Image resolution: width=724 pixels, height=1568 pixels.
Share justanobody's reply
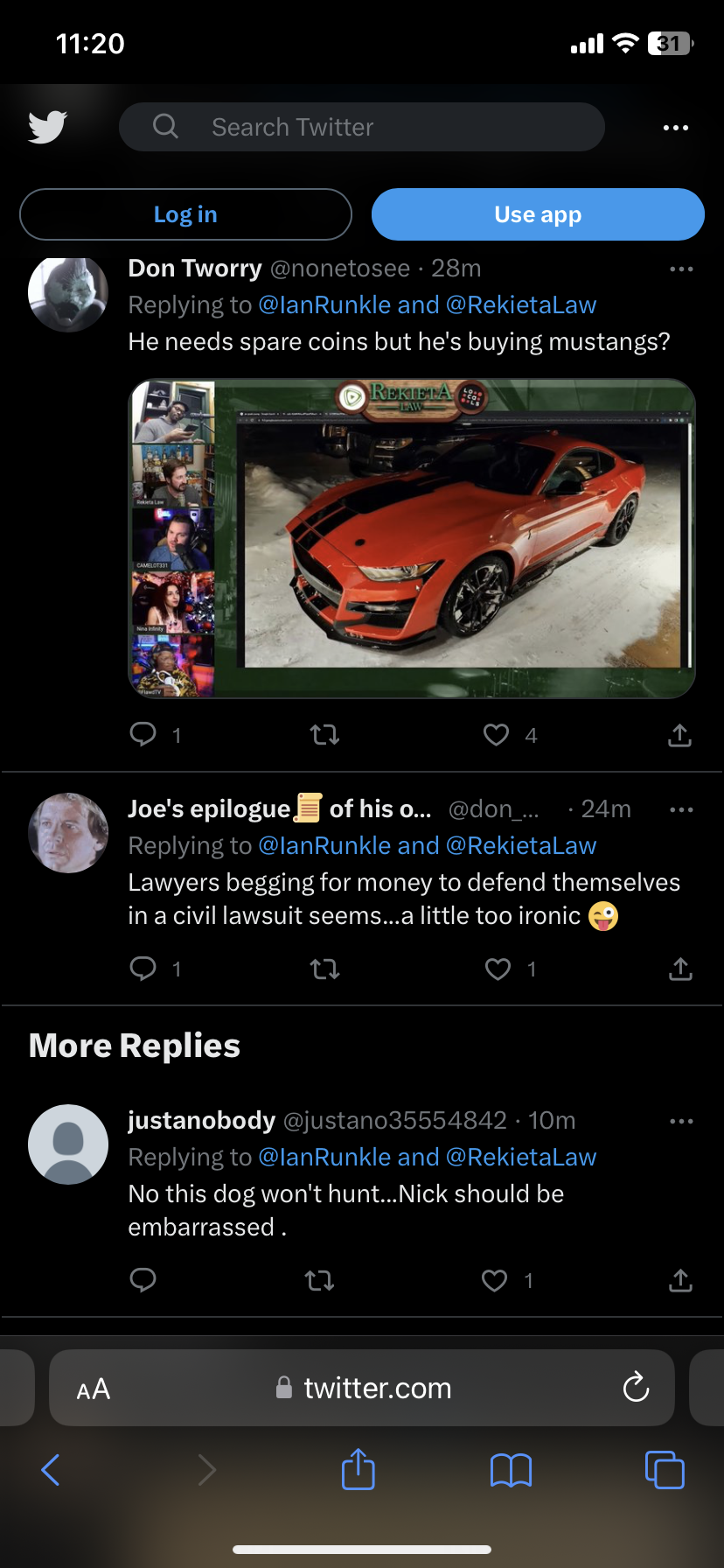680,1281
